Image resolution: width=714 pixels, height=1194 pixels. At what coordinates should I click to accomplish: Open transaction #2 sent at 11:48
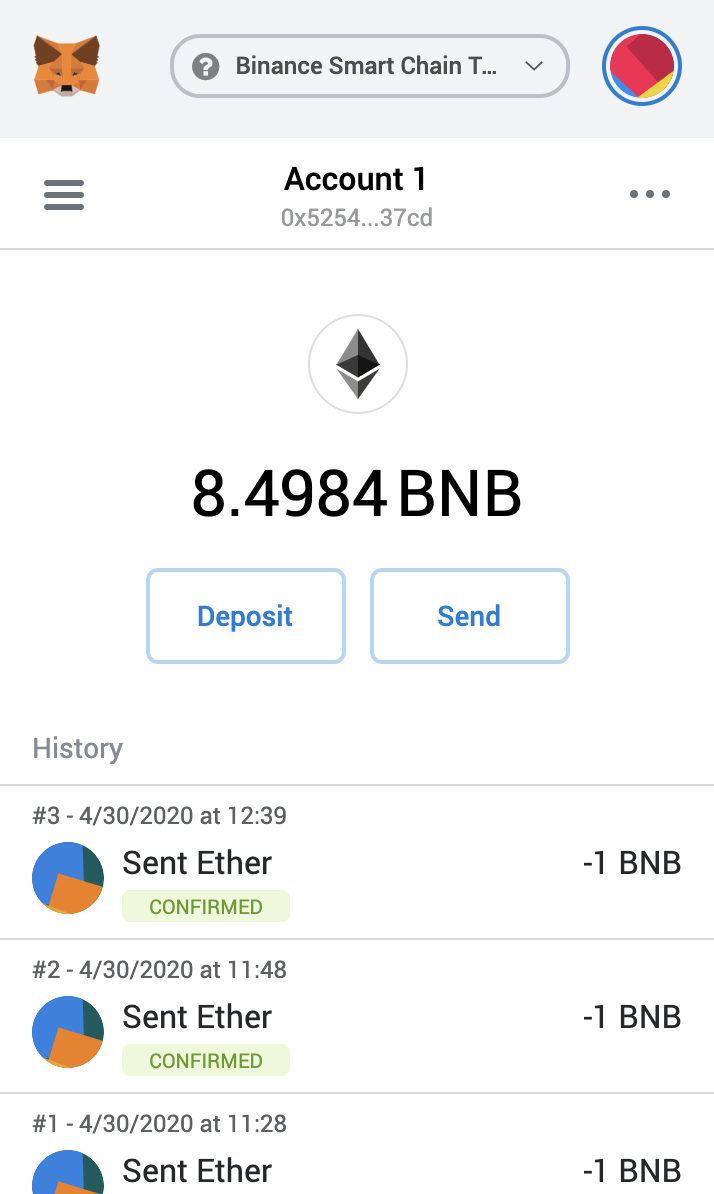coord(357,1017)
